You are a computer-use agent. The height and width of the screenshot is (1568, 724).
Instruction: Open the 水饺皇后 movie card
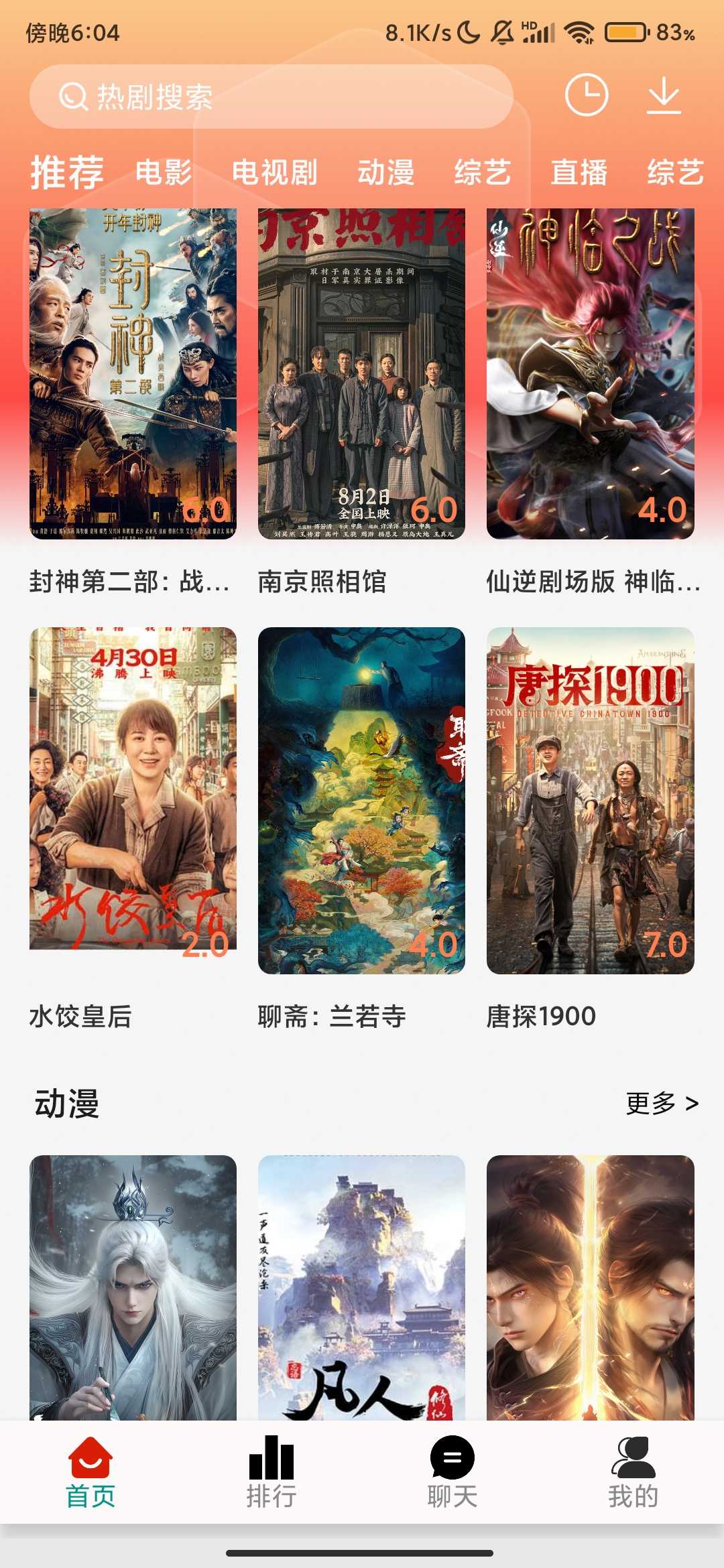133,789
